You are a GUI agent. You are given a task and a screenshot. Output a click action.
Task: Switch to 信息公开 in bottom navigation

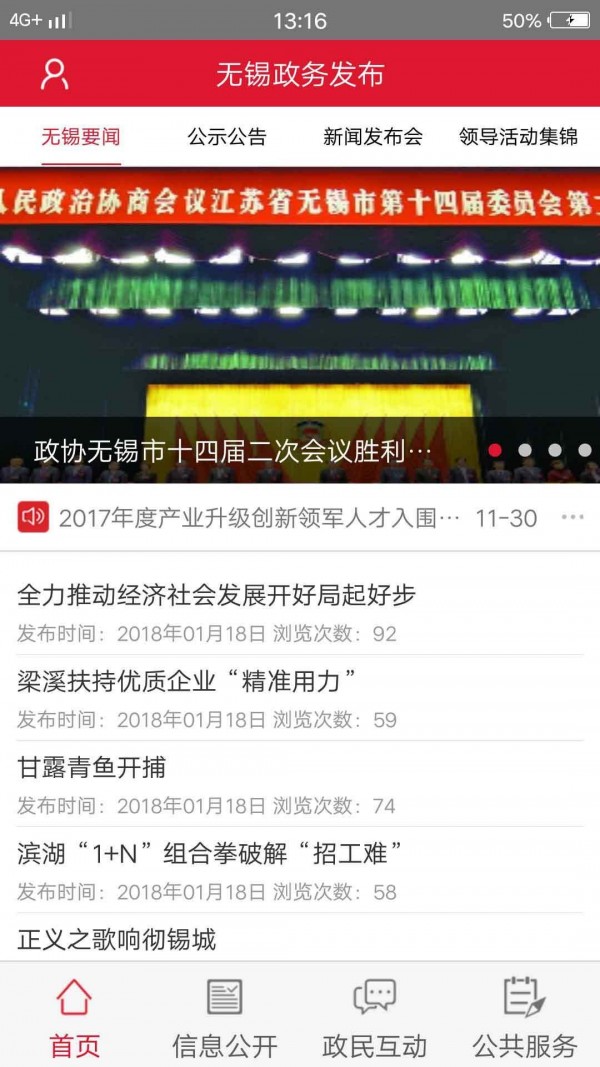click(x=225, y=1018)
